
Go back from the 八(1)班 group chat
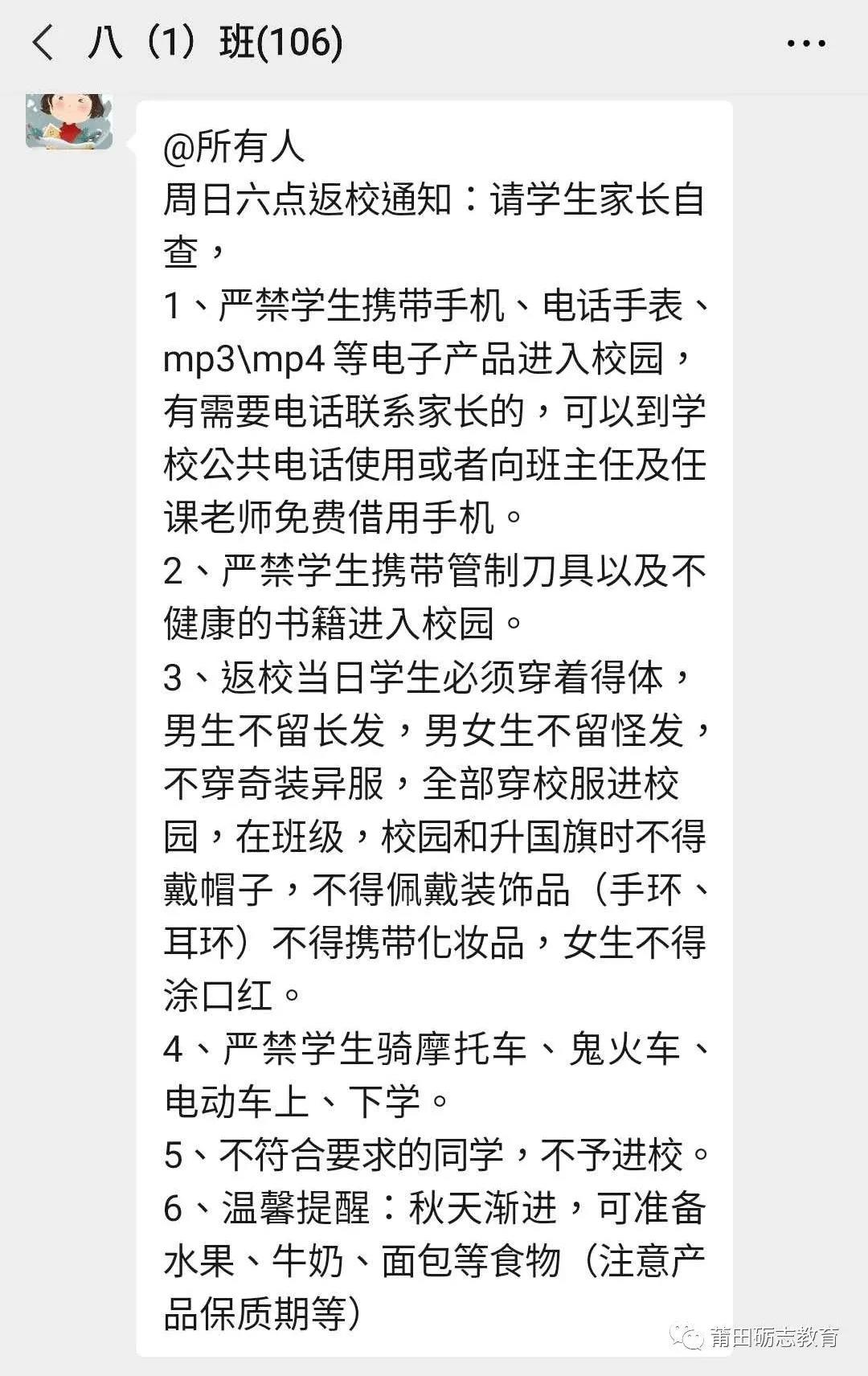pos(43,43)
